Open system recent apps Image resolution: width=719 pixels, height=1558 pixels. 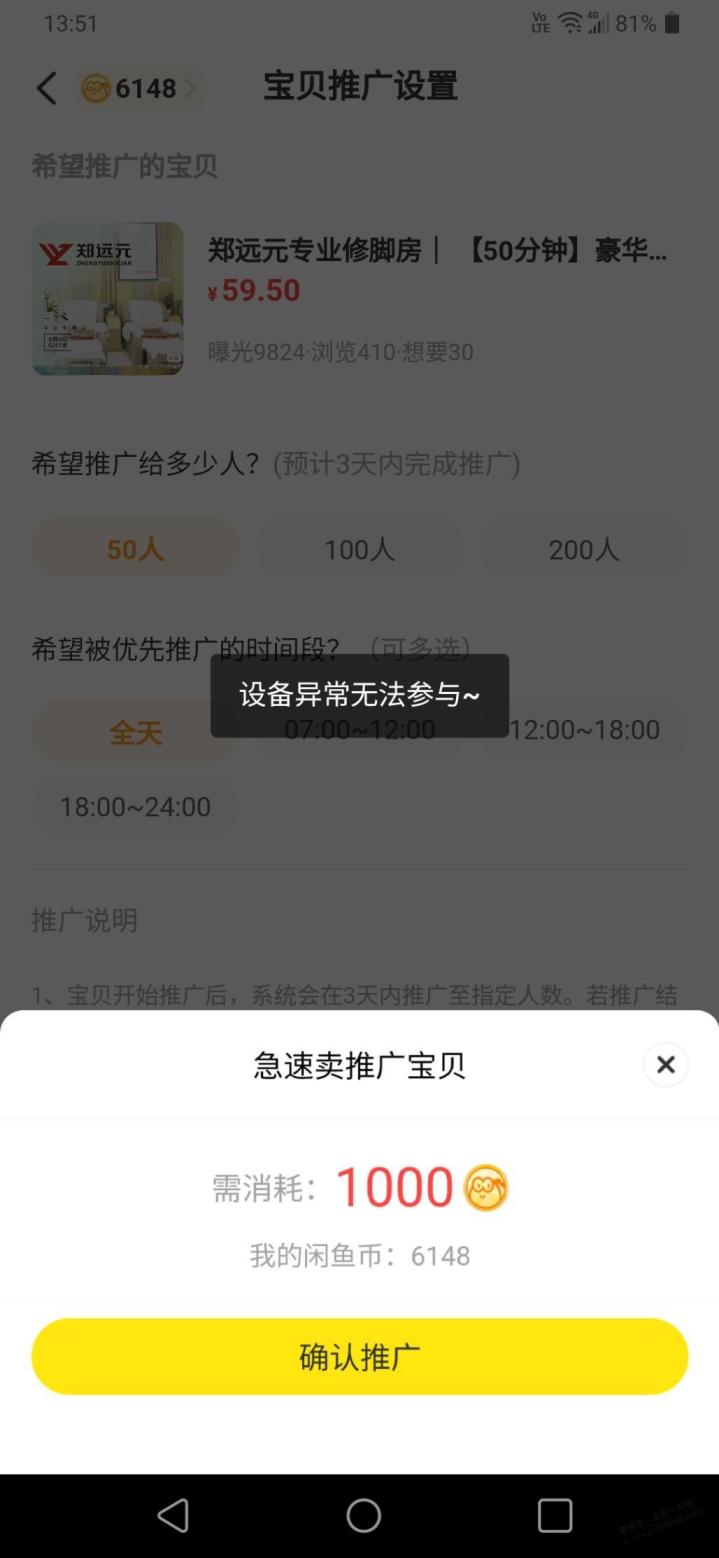point(554,1516)
